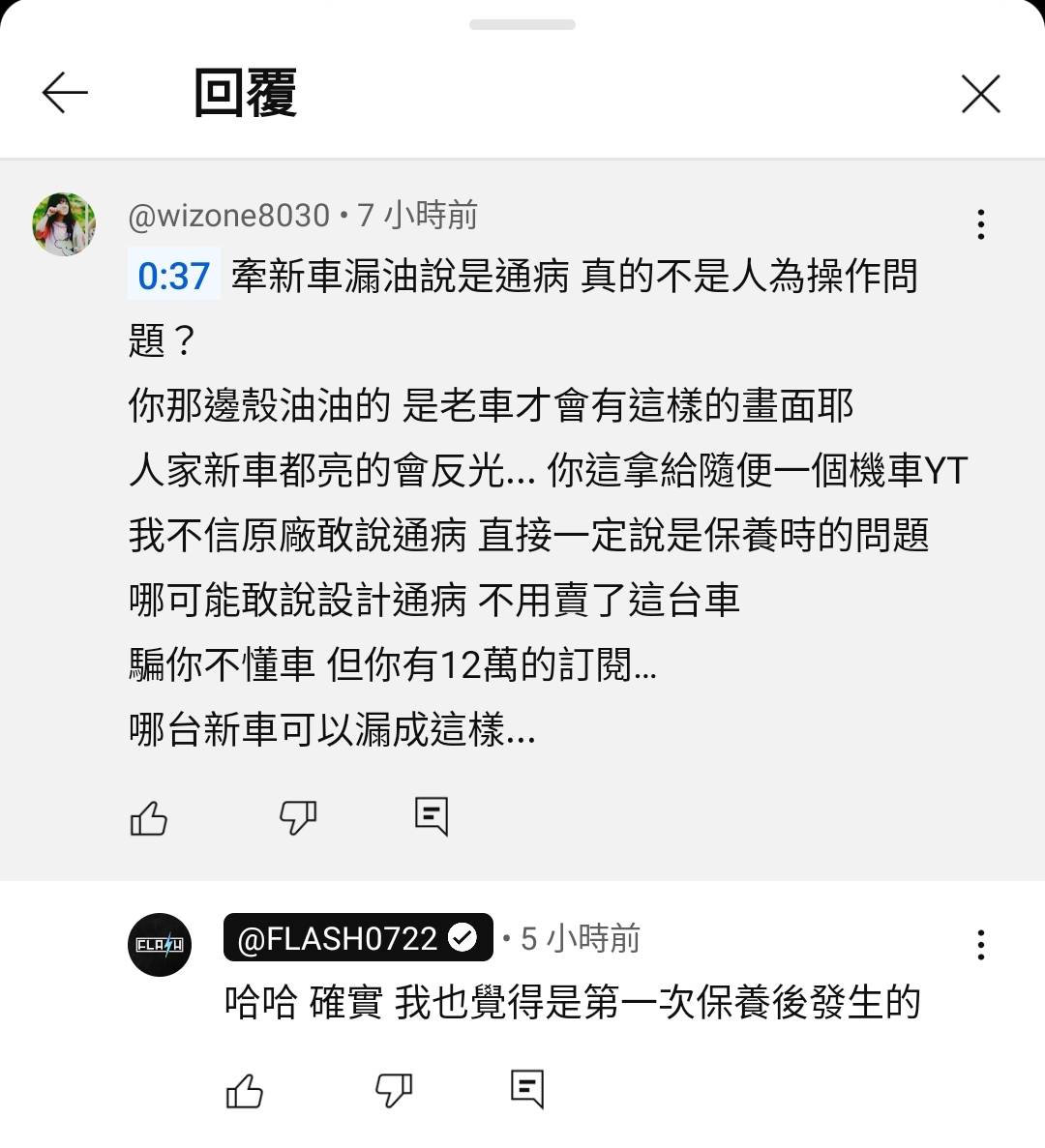
Task: Open options menu for @wizone8030's comment
Action: [980, 223]
